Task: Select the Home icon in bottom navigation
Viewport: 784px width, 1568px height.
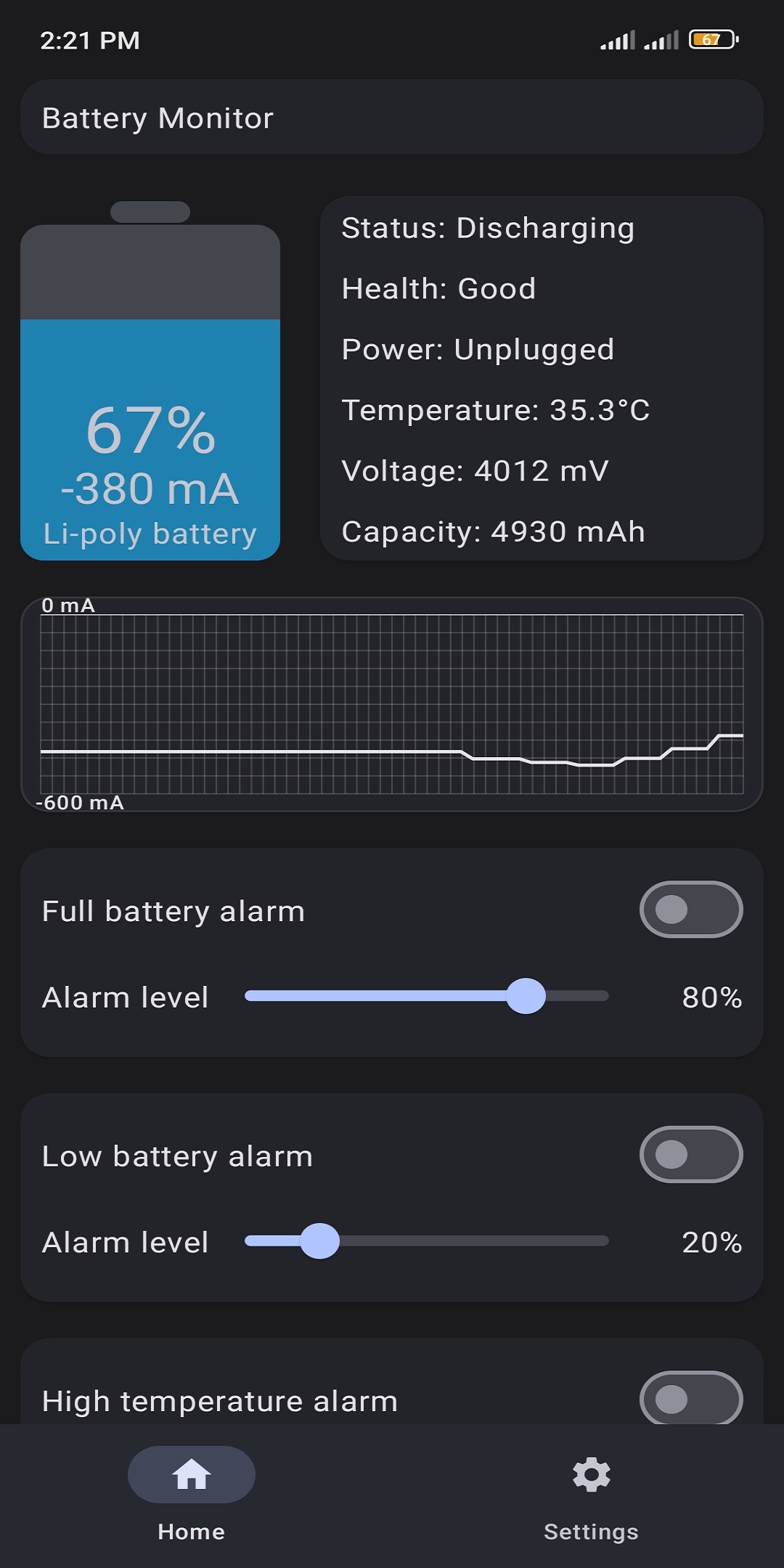Action: [x=192, y=1474]
